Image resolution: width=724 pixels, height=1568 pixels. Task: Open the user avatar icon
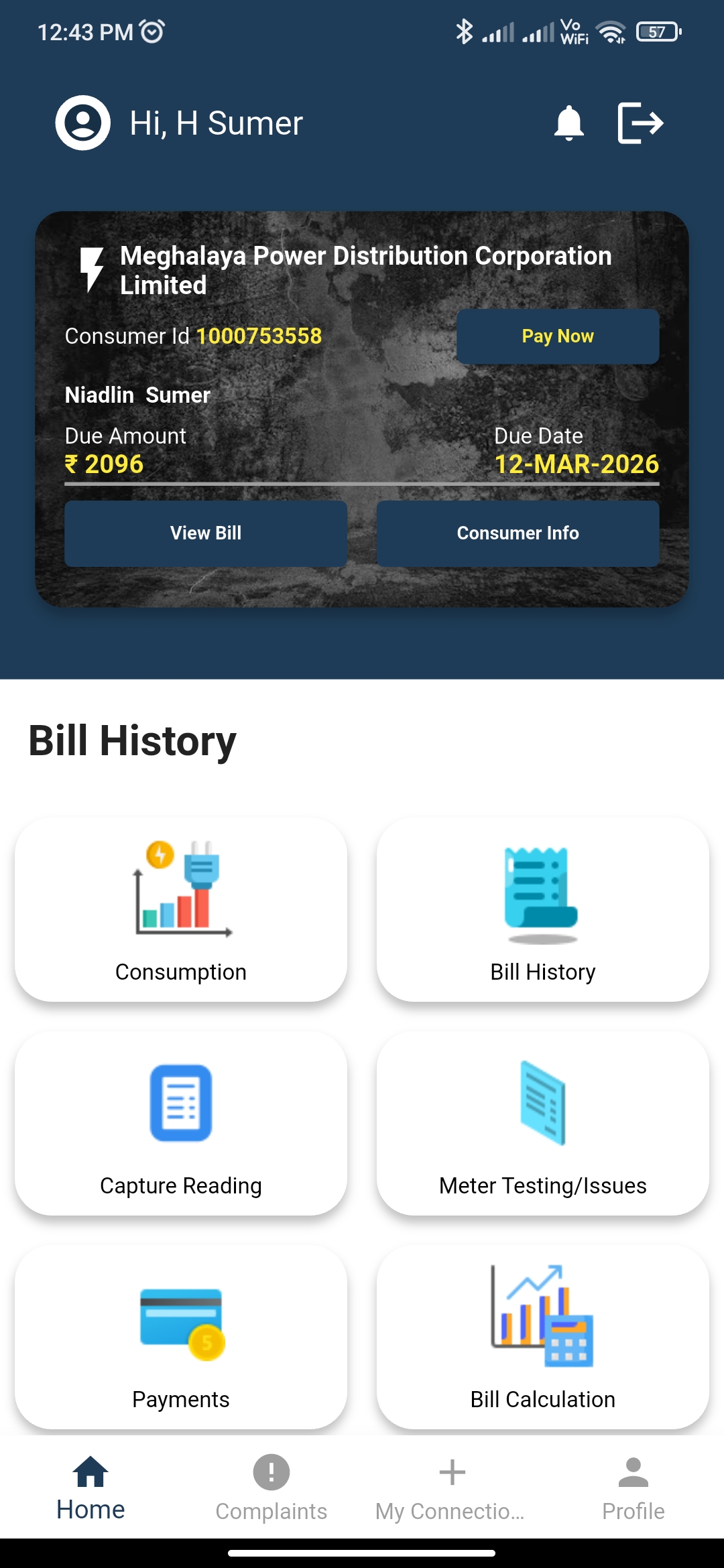[x=83, y=123]
